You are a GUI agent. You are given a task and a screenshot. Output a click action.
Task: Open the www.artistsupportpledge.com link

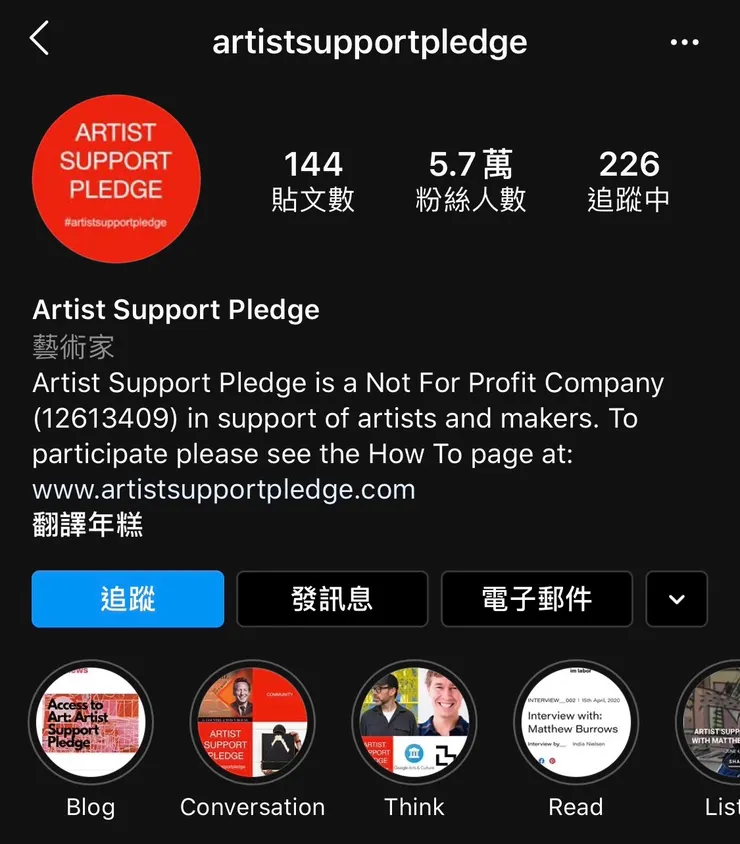pyautogui.click(x=224, y=490)
